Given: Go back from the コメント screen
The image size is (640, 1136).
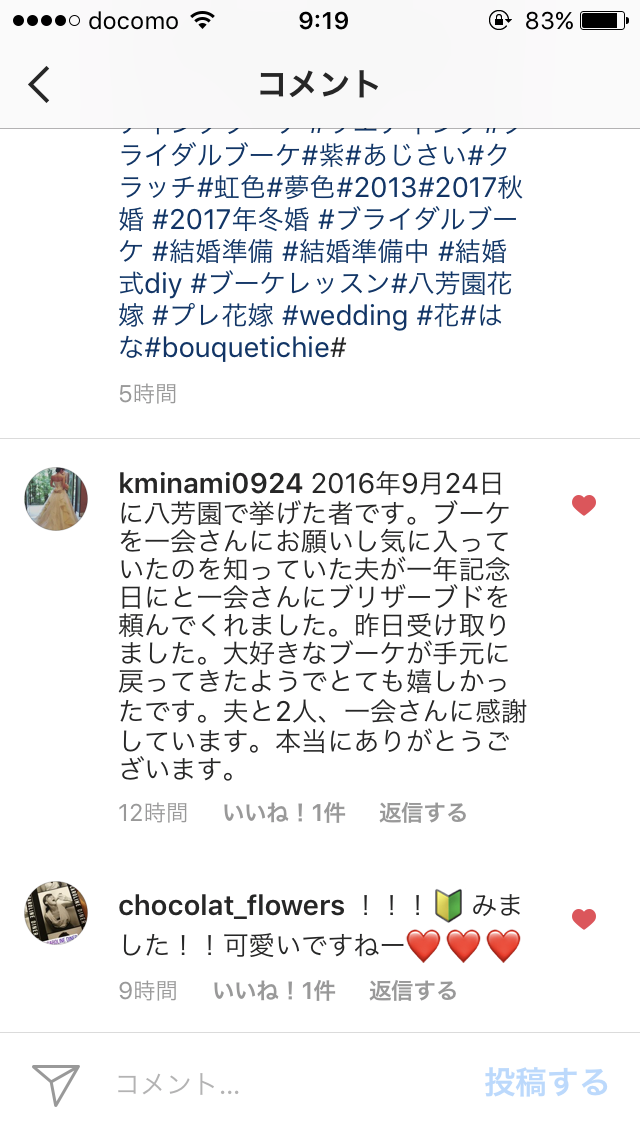Looking at the screenshot, I should click(x=40, y=84).
